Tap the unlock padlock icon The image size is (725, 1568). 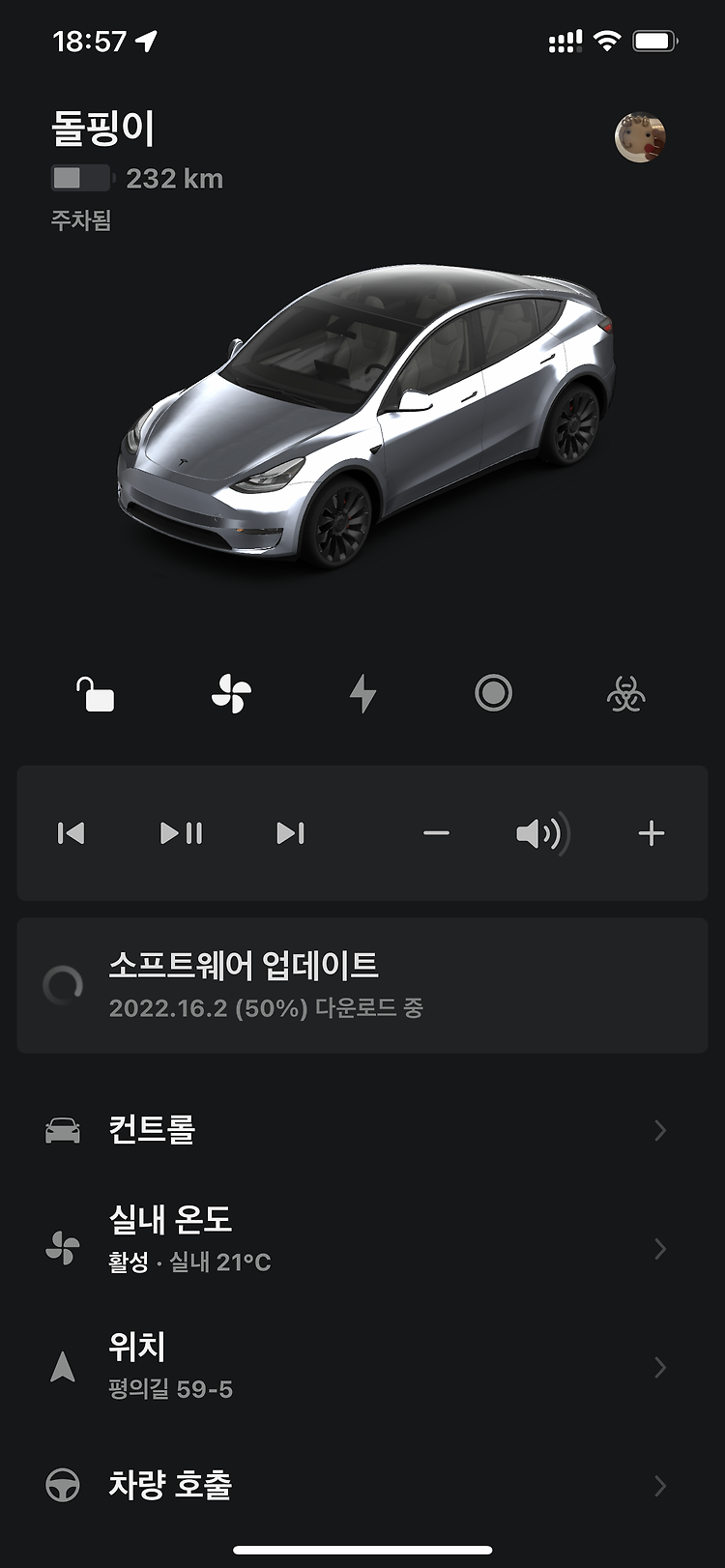point(95,694)
